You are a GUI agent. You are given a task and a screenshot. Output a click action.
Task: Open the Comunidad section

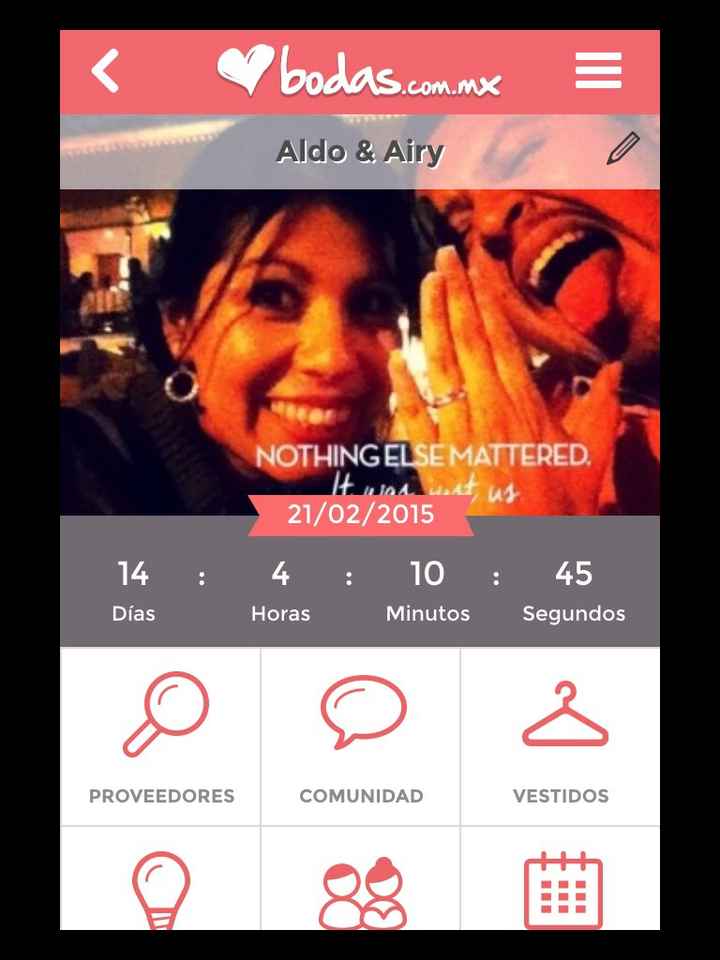[x=361, y=737]
